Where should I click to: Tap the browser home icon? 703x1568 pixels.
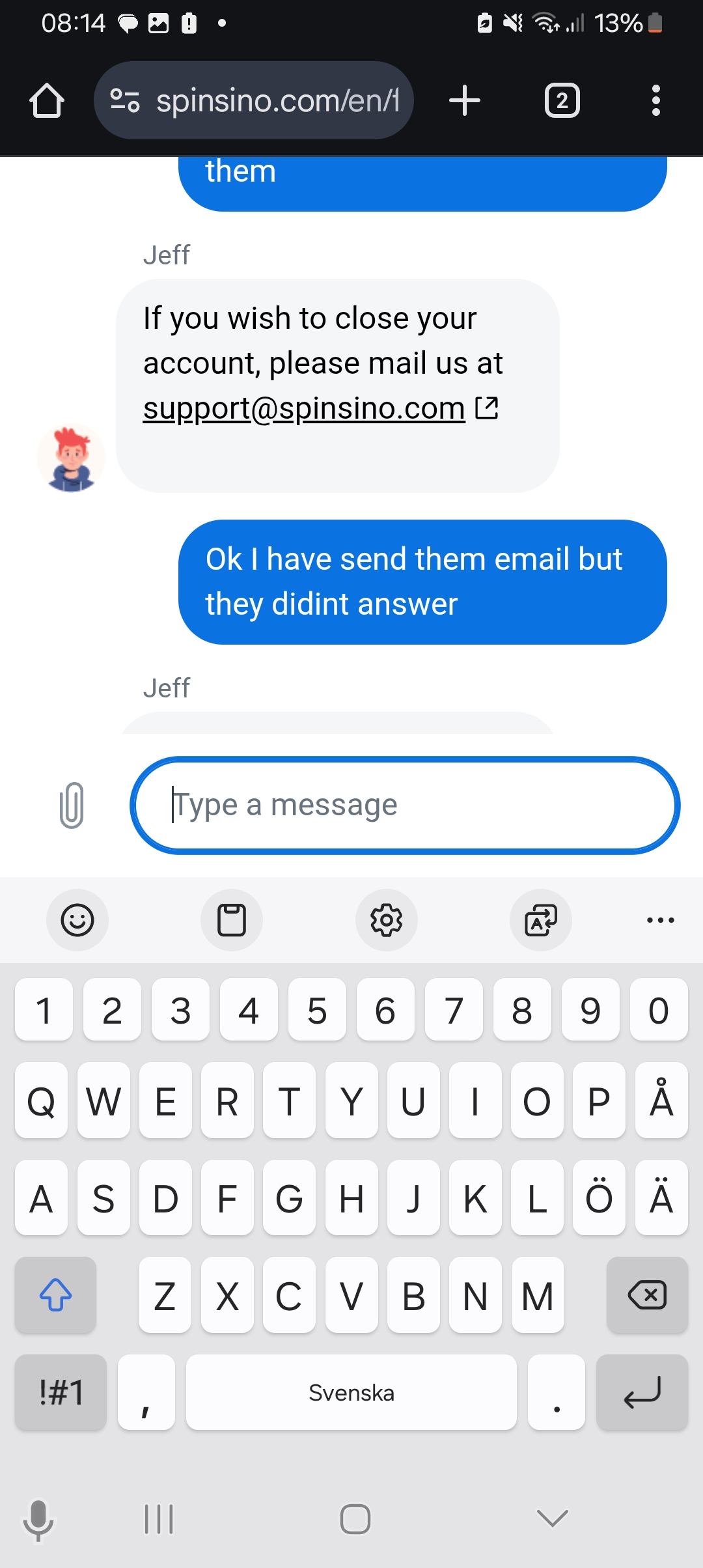pos(47,100)
